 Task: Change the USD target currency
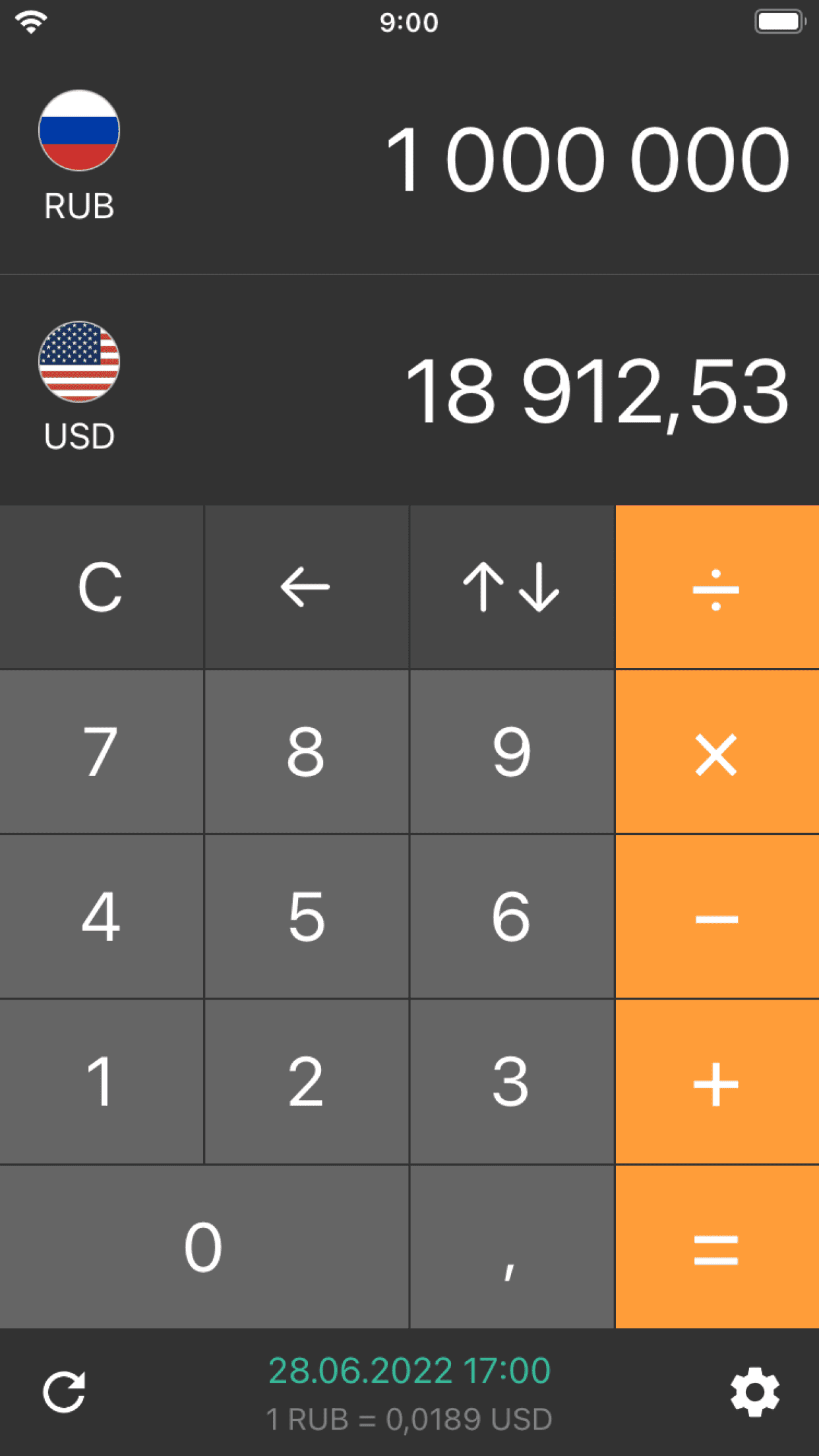(x=79, y=386)
